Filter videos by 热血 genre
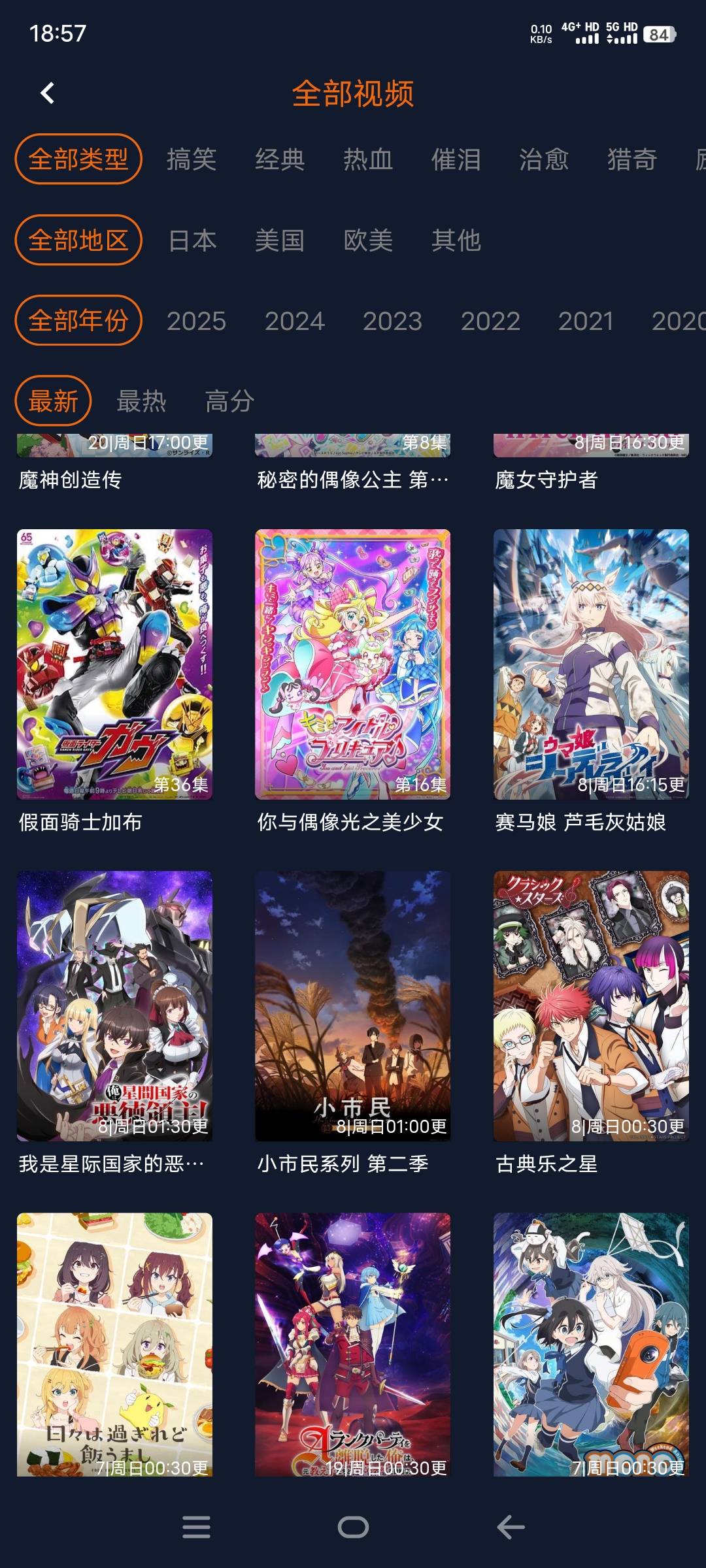706x1568 pixels. coord(368,159)
